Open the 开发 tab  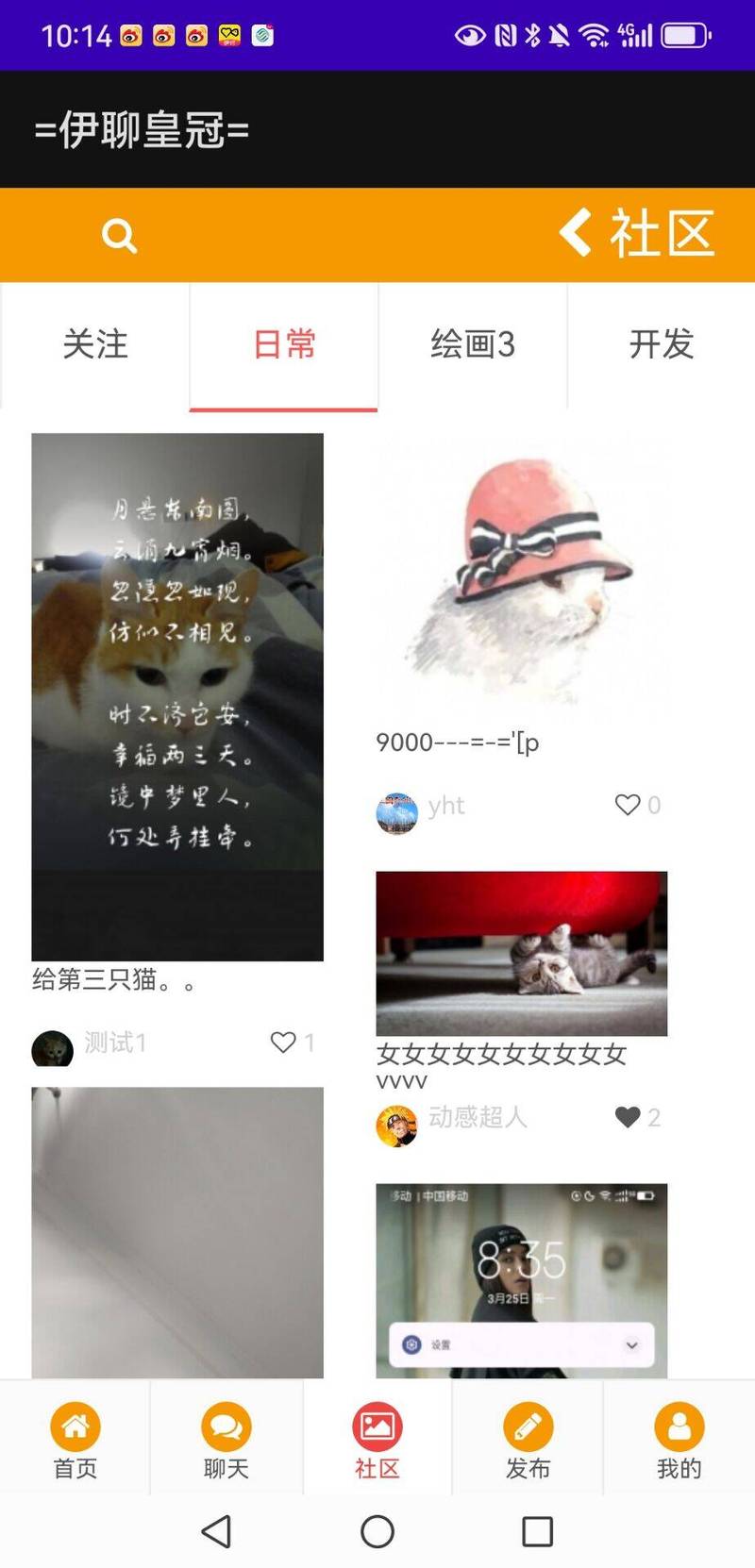(x=662, y=344)
